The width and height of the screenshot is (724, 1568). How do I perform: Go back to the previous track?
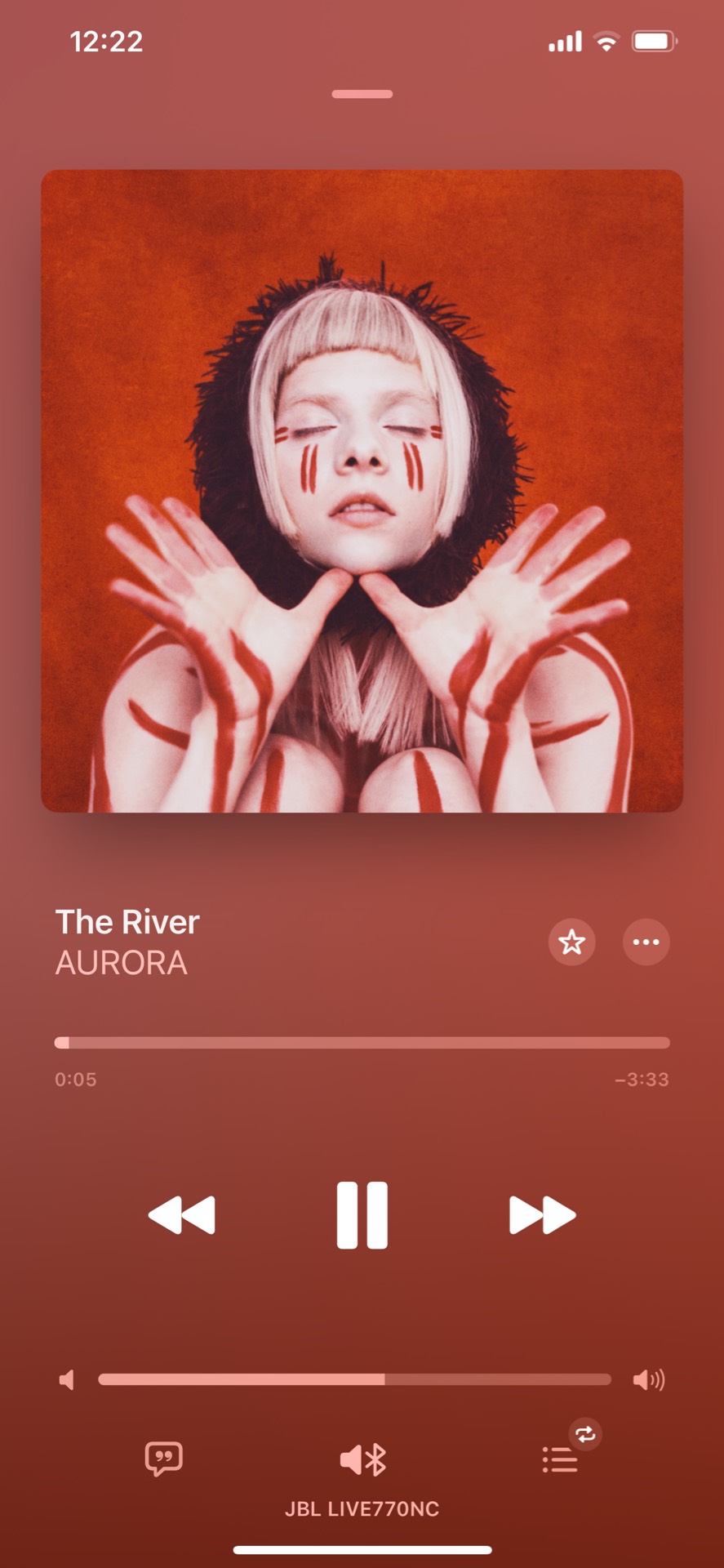pyautogui.click(x=182, y=1215)
